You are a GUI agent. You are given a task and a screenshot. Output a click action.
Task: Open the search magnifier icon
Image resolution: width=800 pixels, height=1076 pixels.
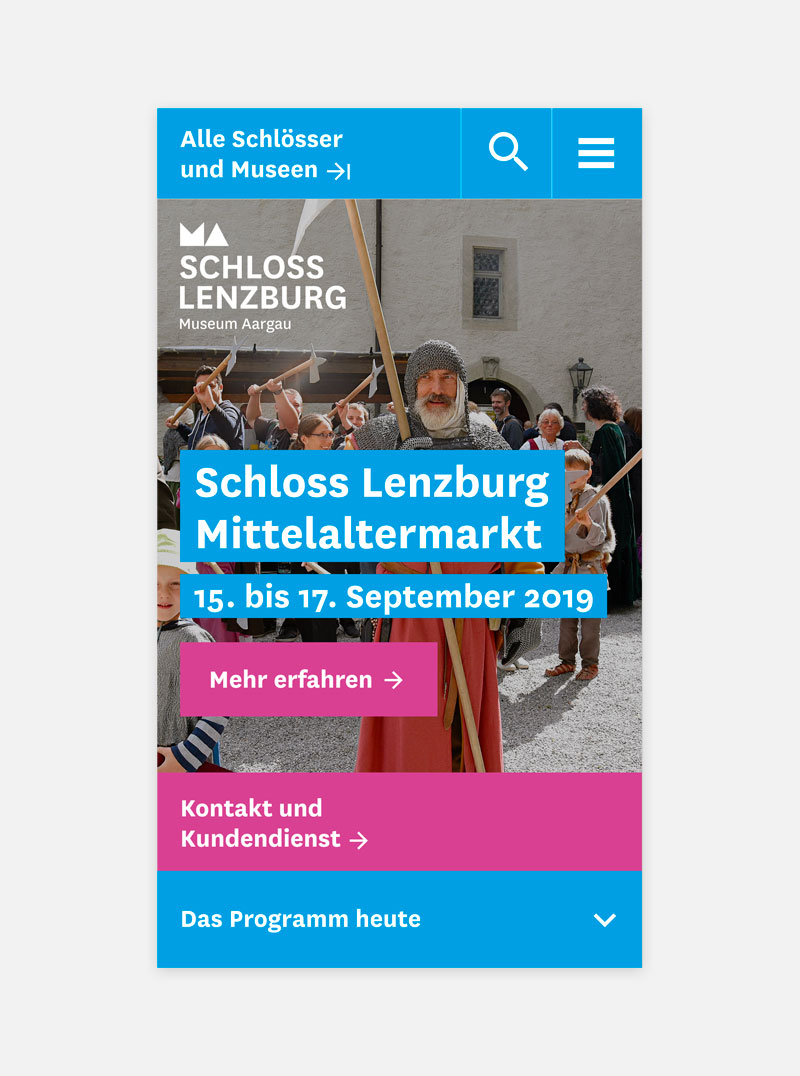(x=507, y=153)
